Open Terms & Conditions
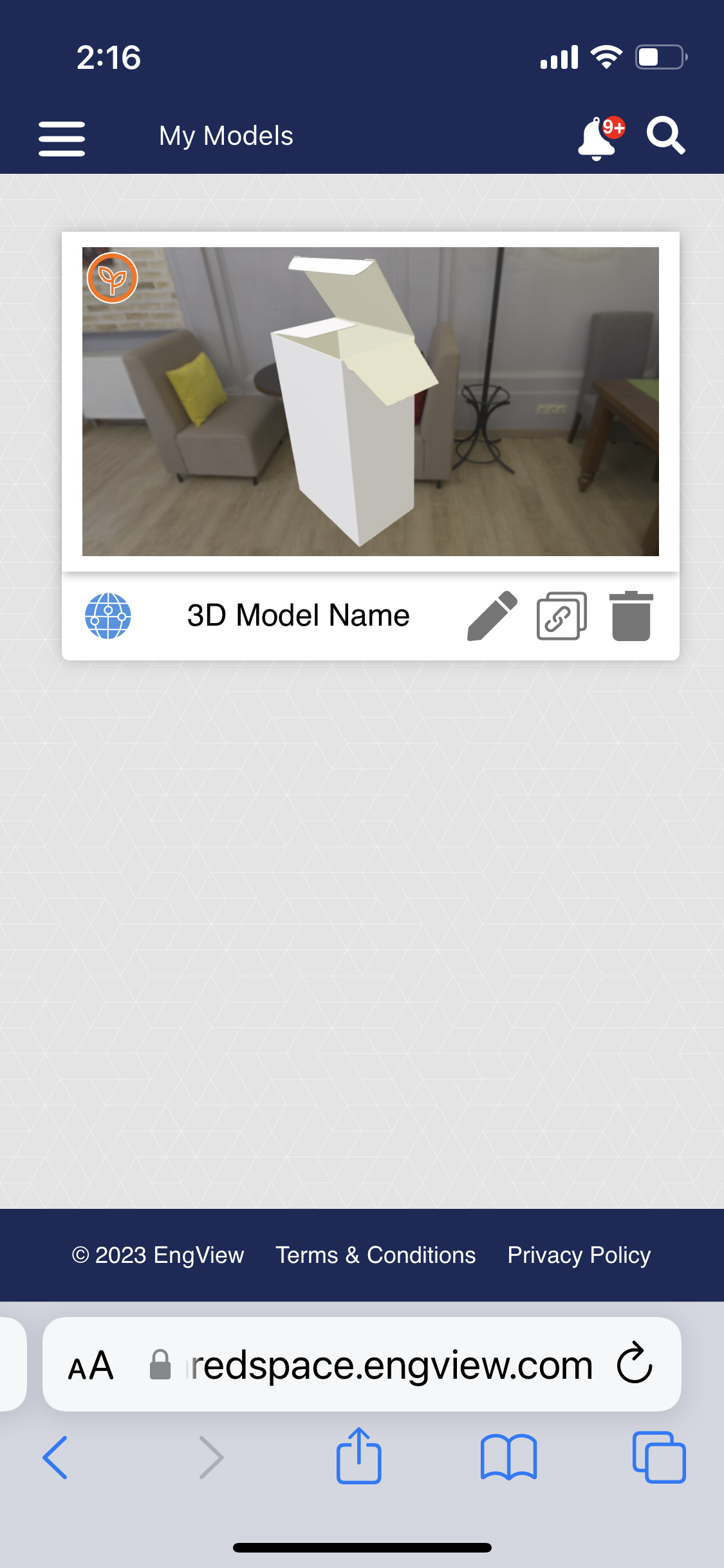 pos(376,1255)
